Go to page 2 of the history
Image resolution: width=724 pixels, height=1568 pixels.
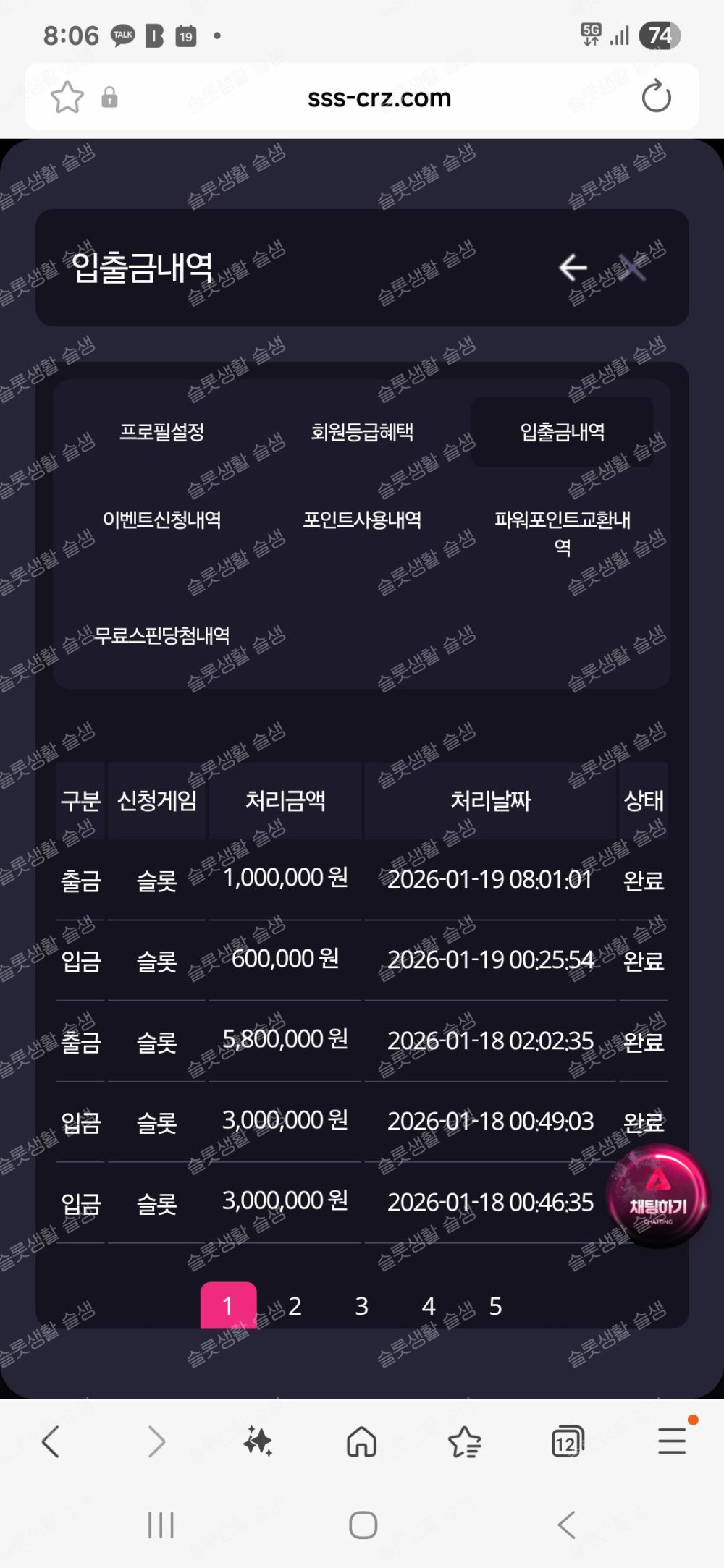[x=295, y=1306]
